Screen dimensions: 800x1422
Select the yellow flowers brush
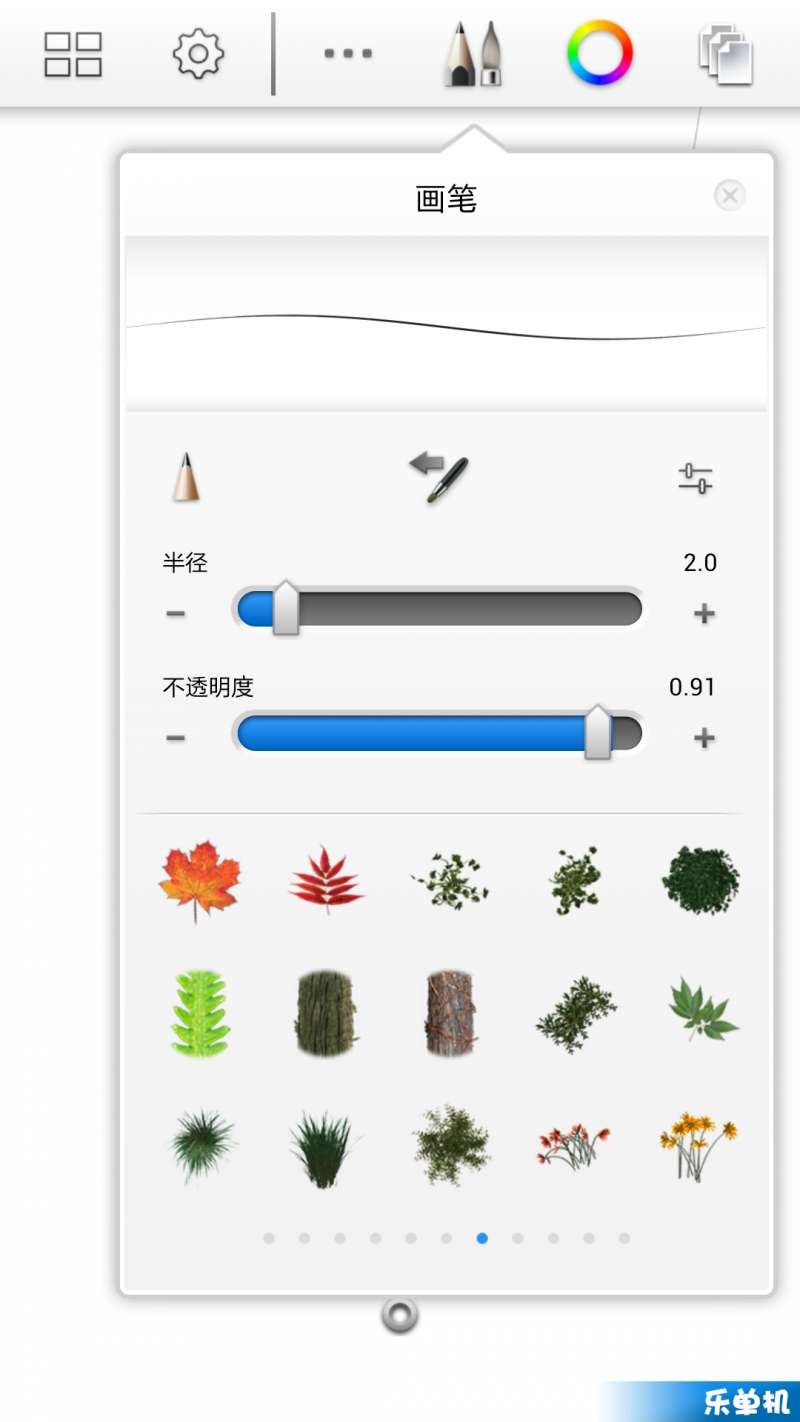[699, 1143]
